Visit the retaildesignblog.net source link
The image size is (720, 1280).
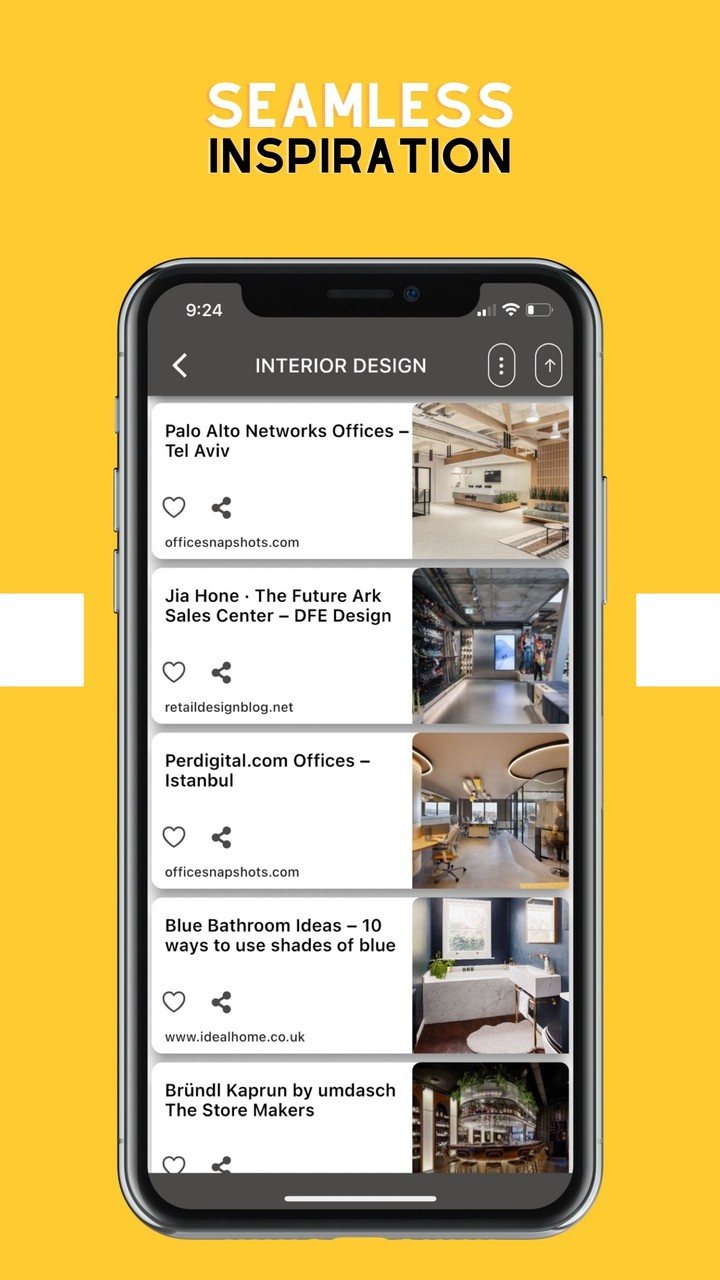[229, 706]
